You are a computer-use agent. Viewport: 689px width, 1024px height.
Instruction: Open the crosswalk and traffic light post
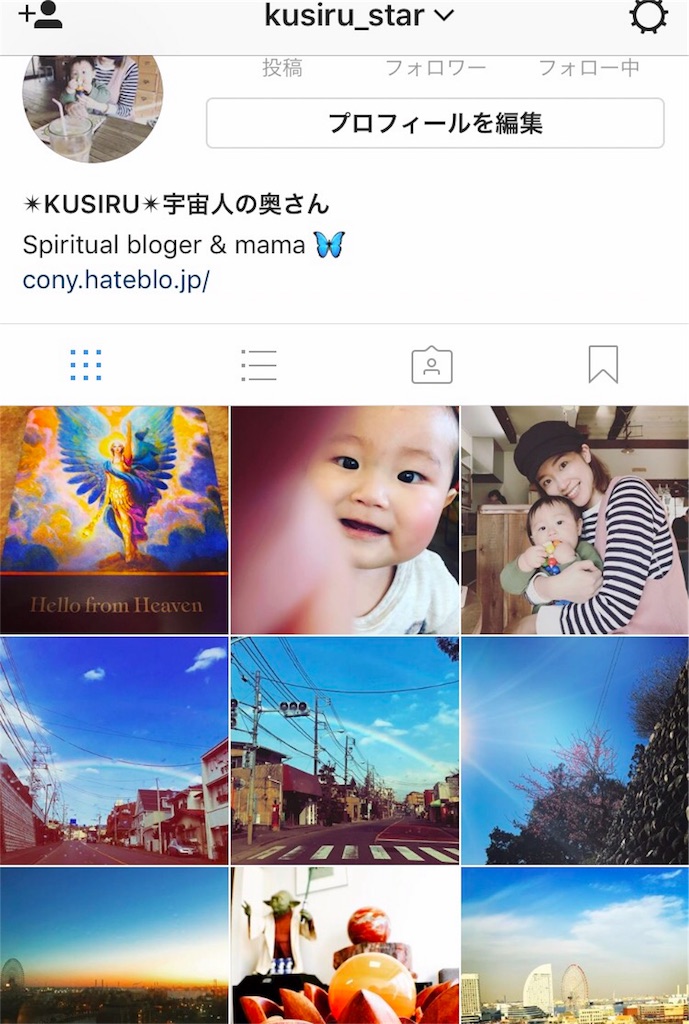pyautogui.click(x=345, y=750)
